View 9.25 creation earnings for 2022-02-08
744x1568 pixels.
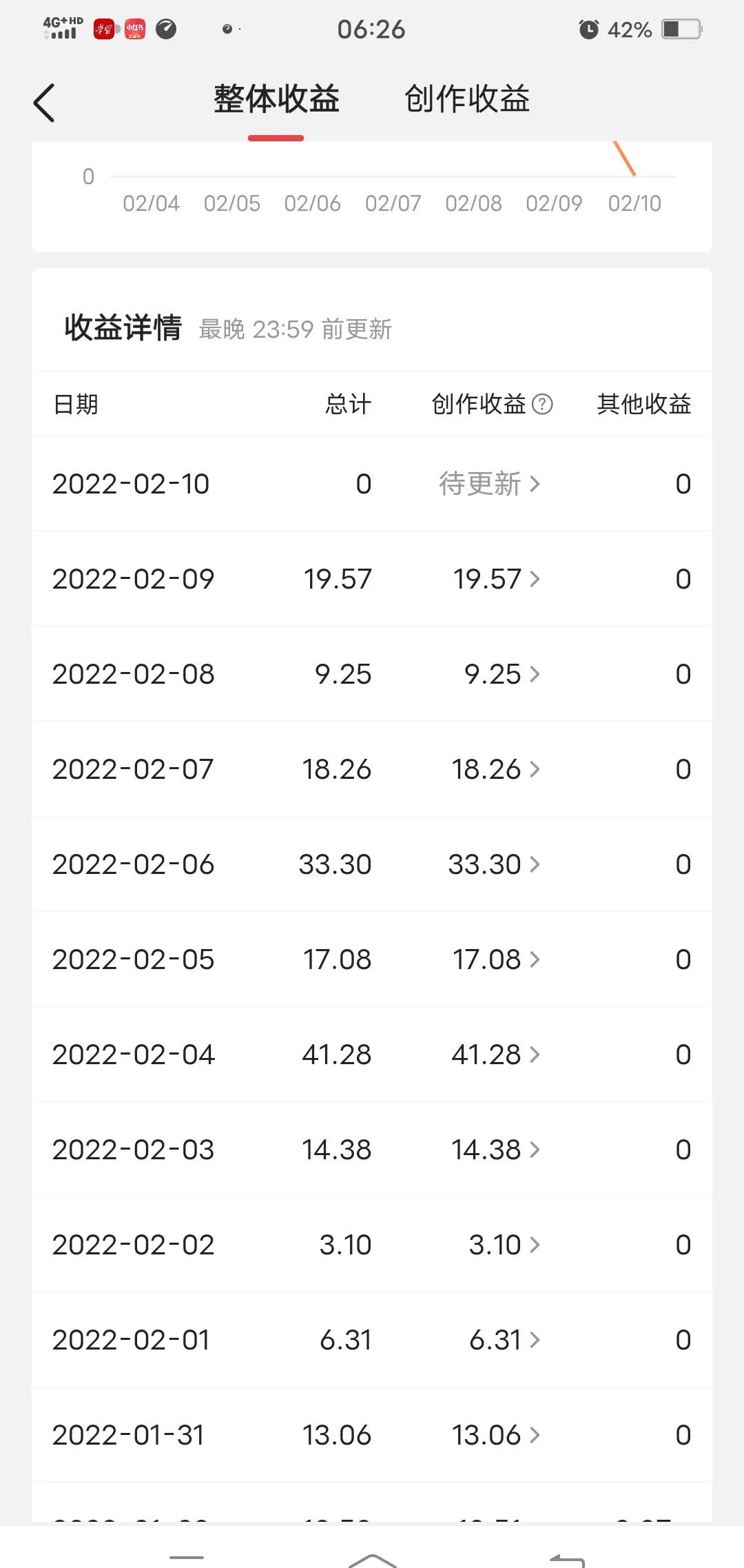pyautogui.click(x=502, y=674)
